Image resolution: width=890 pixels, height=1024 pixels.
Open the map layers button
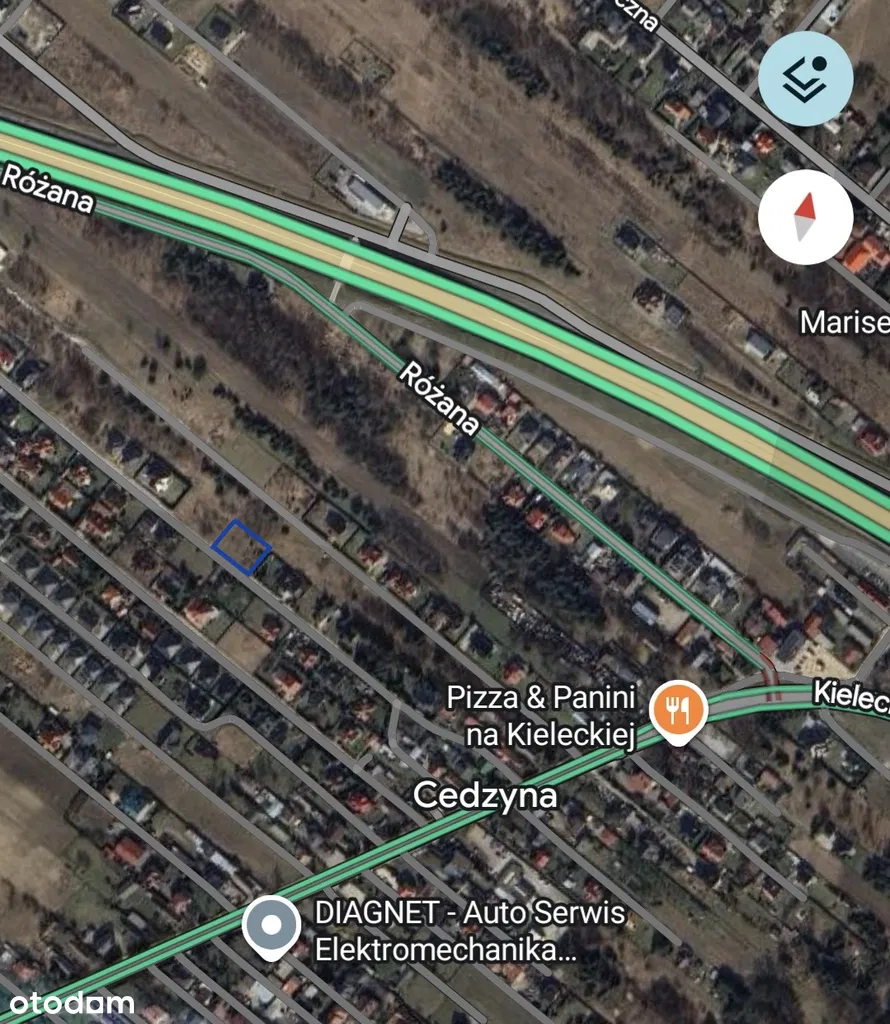tap(805, 78)
